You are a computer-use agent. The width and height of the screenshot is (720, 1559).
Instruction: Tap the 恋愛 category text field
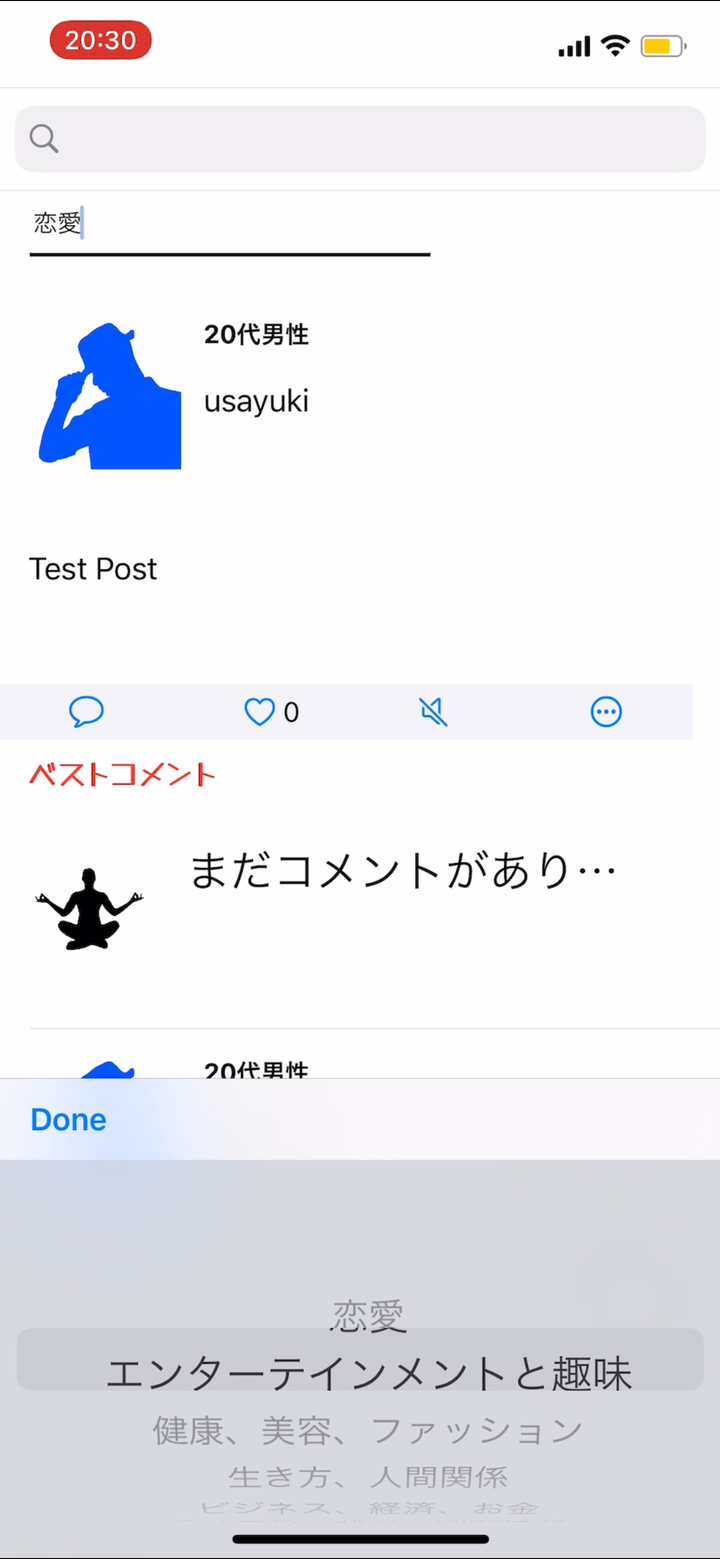coord(230,224)
